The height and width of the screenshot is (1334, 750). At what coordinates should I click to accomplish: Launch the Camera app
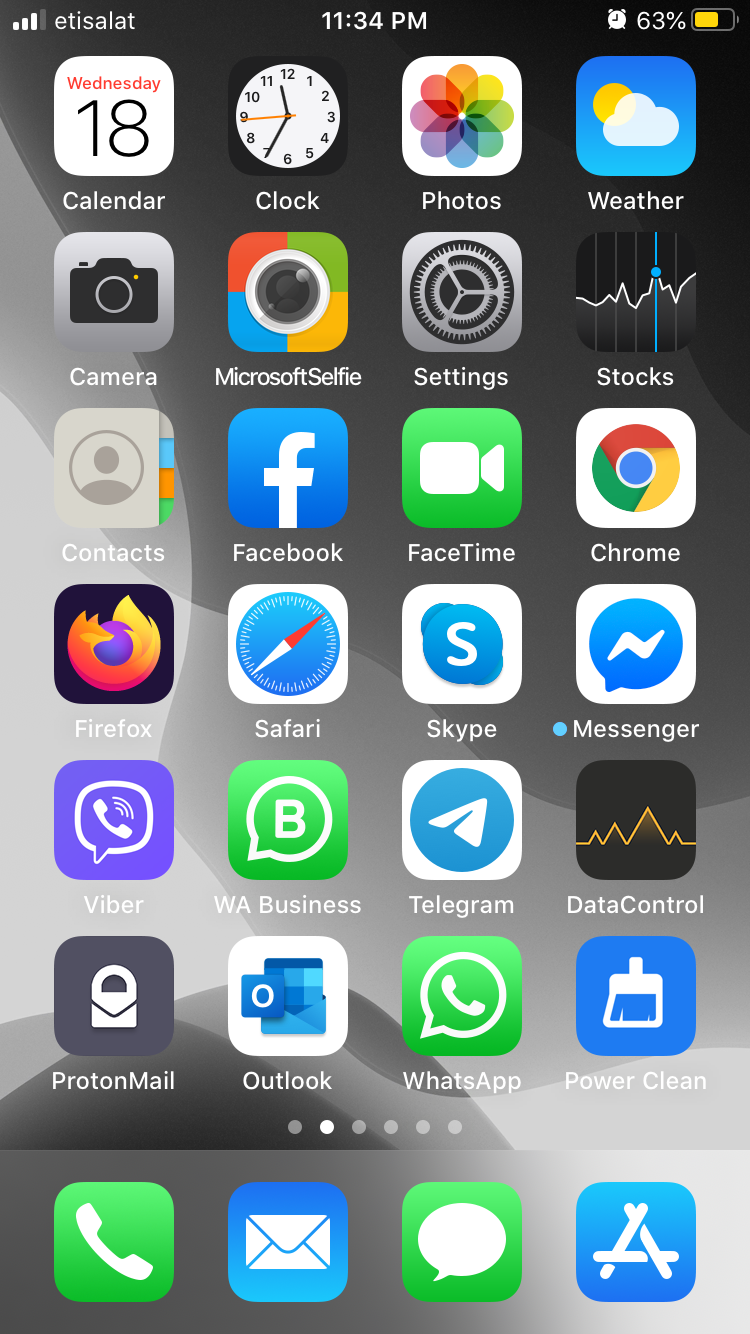point(113,292)
